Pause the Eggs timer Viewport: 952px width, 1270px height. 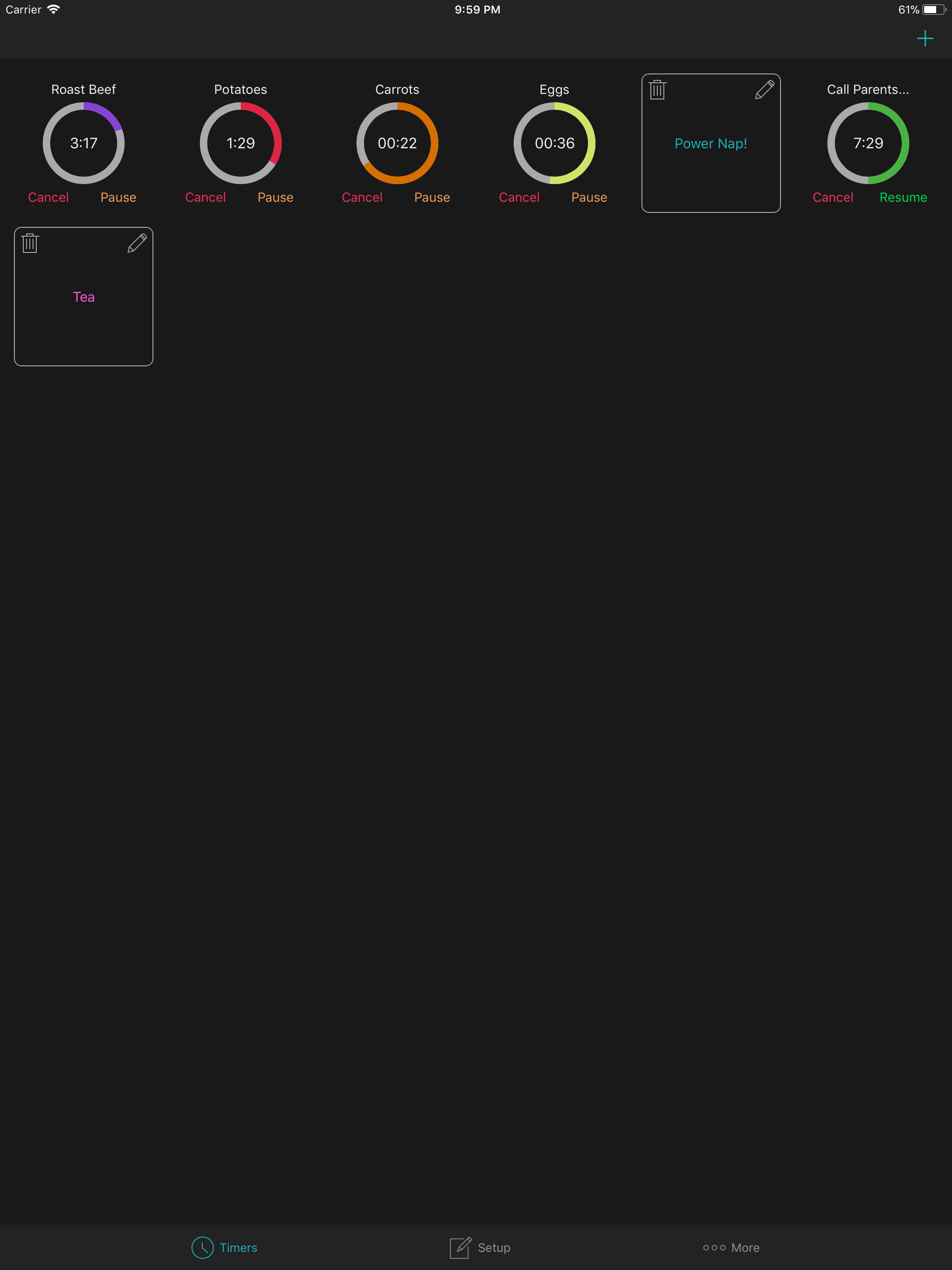pyautogui.click(x=589, y=198)
